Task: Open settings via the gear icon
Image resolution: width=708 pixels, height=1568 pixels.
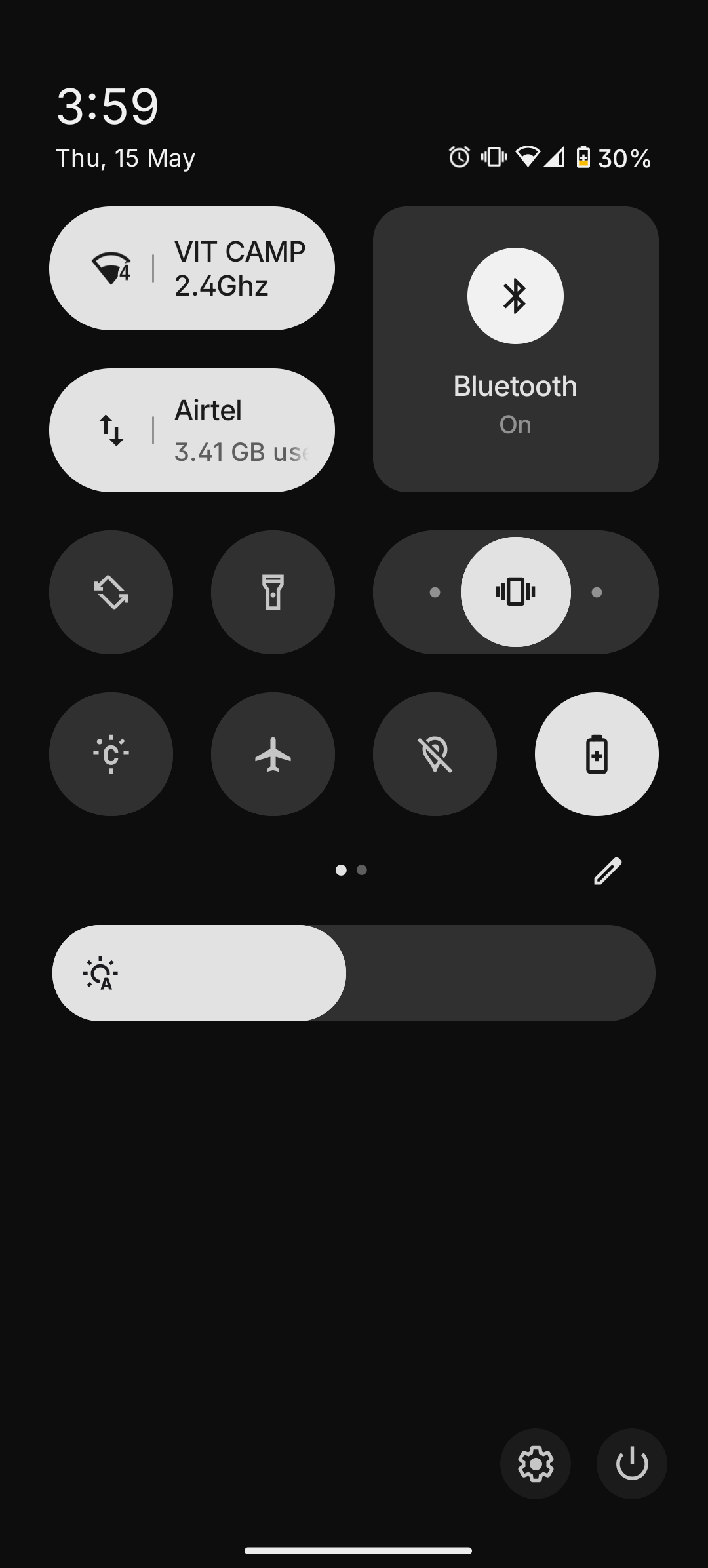Action: point(535,1464)
